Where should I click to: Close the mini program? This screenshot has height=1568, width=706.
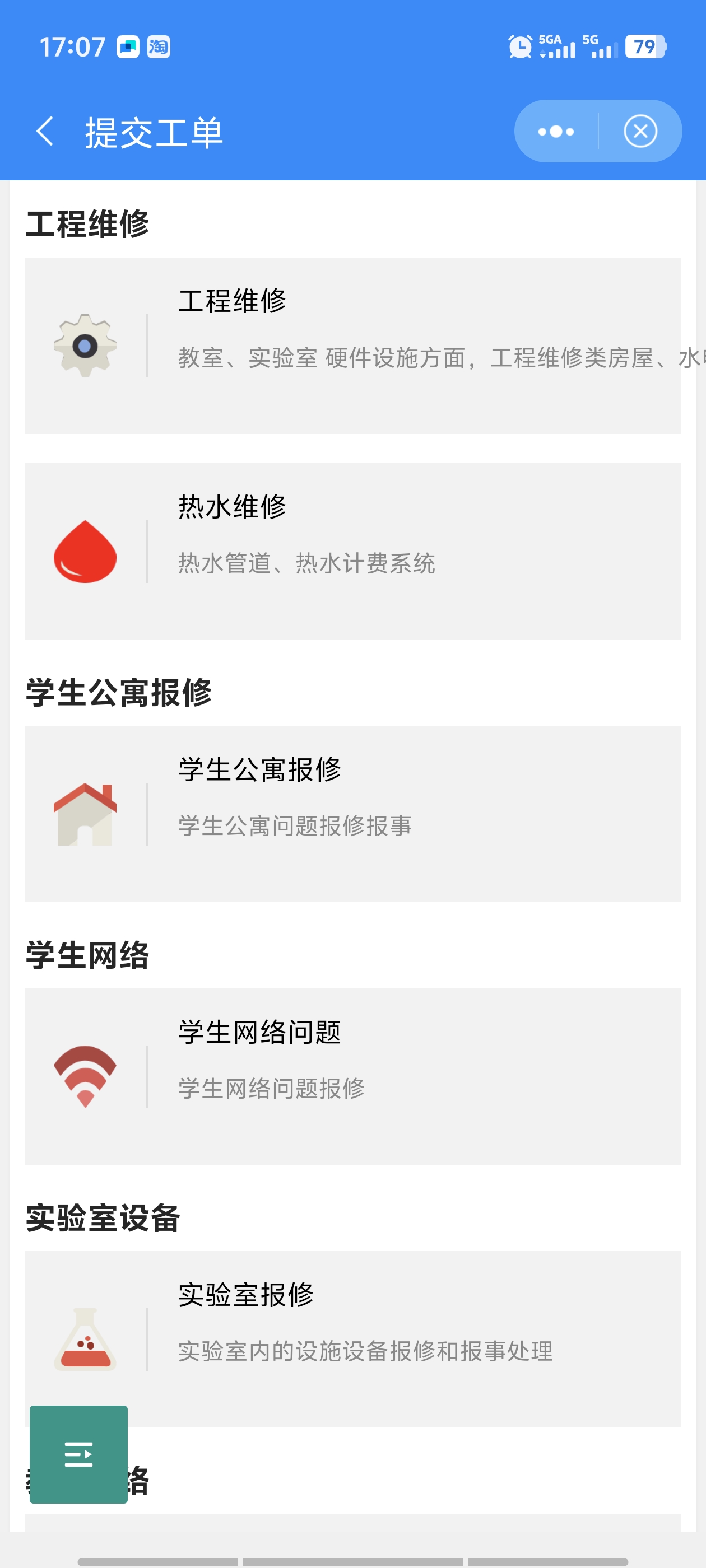[x=640, y=132]
